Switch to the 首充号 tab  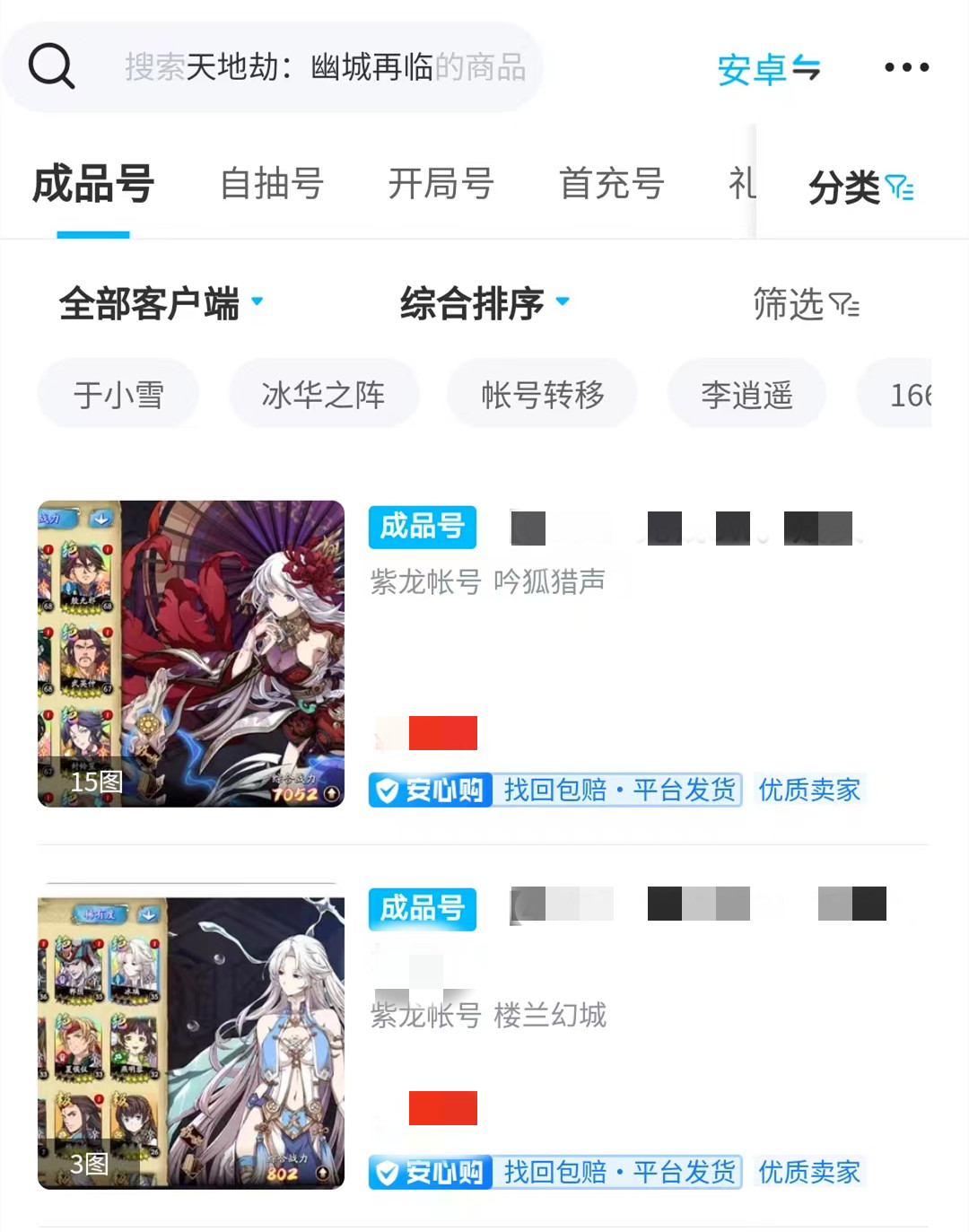pyautogui.click(x=611, y=184)
